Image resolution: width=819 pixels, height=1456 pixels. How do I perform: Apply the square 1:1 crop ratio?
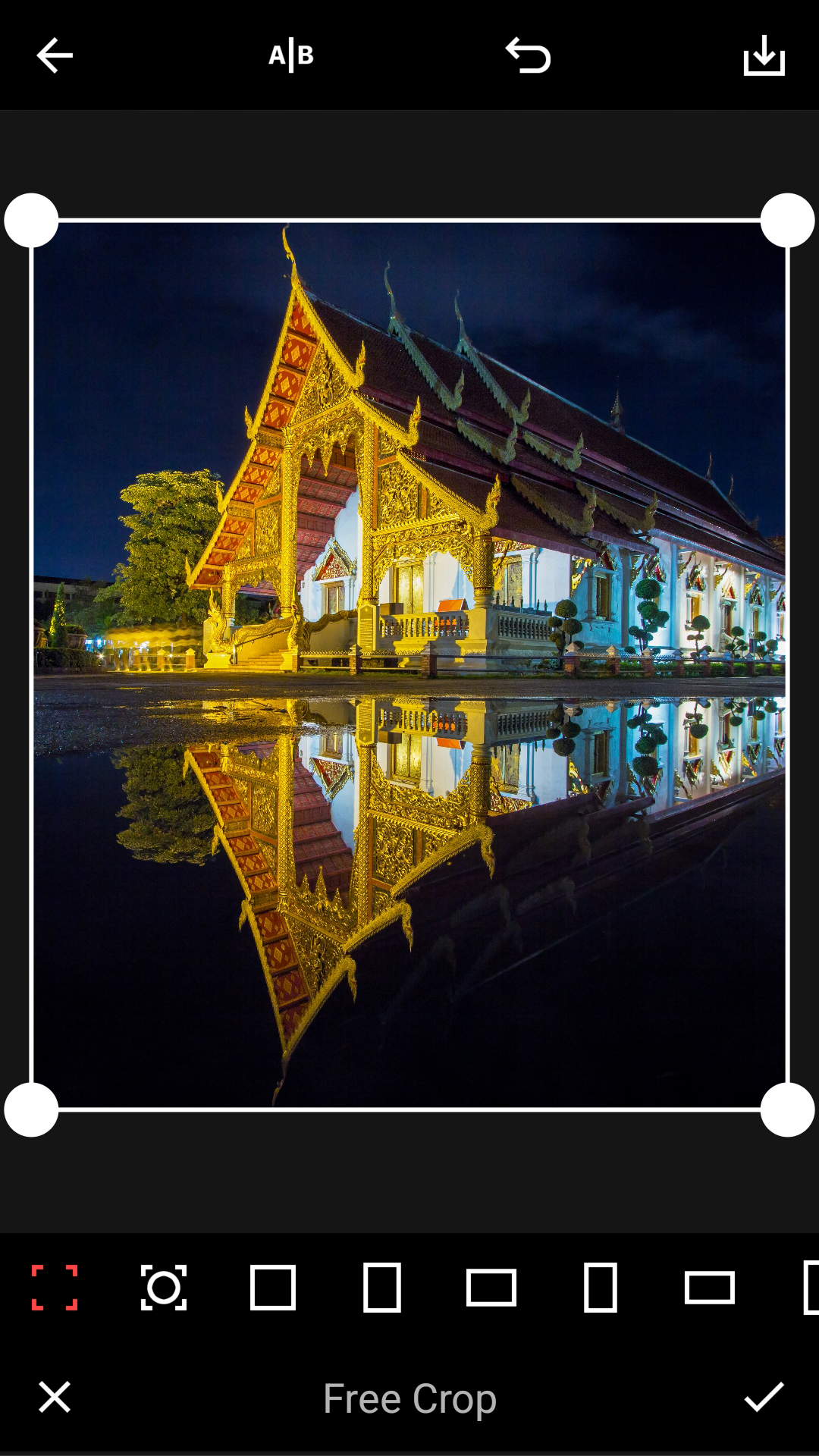273,1287
